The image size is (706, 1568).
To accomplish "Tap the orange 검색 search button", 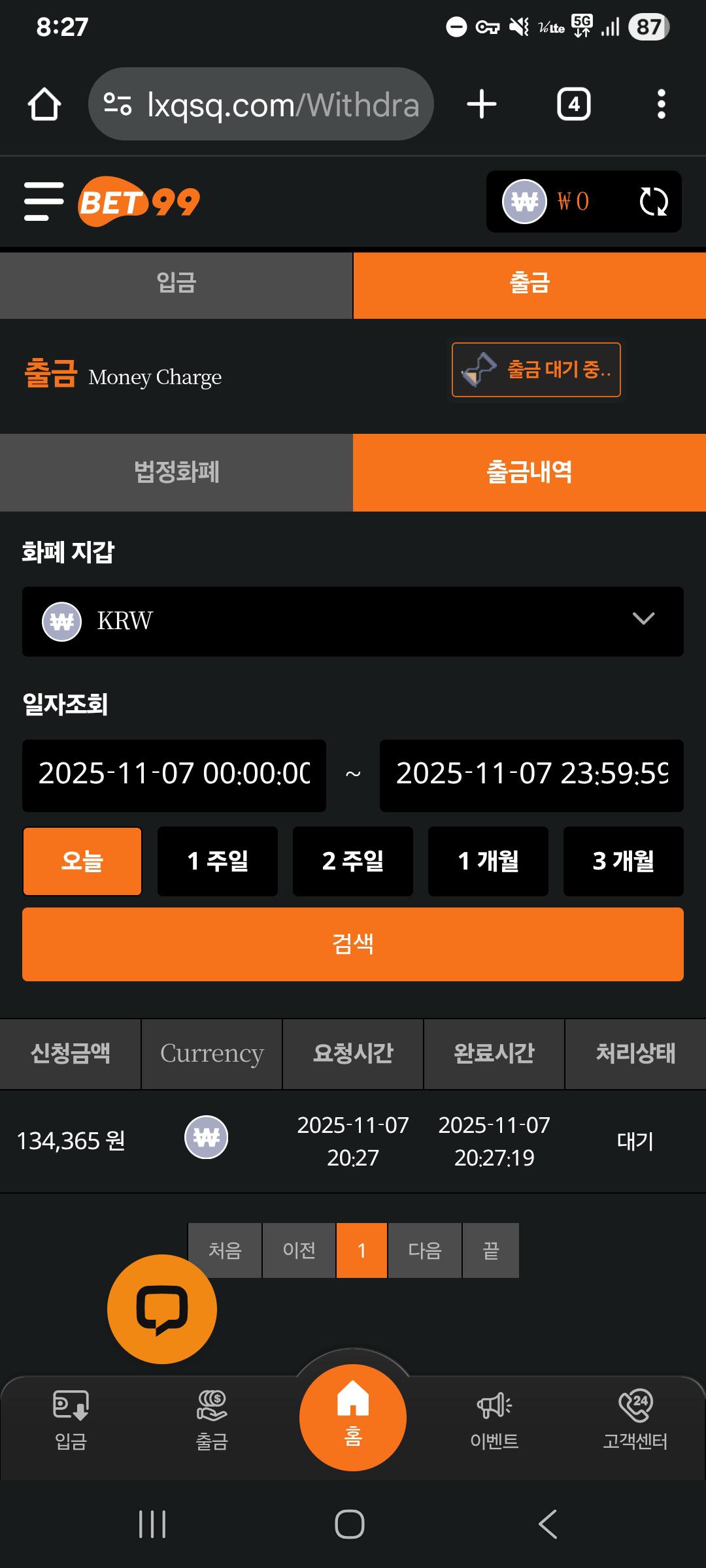I will [353, 944].
